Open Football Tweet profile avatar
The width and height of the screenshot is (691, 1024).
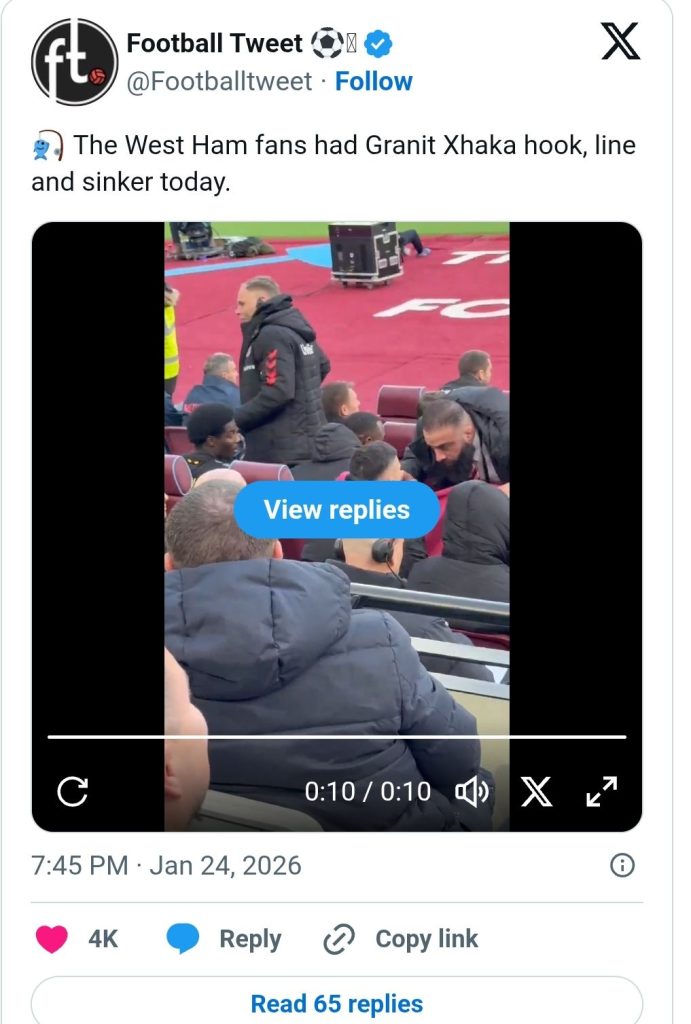tap(75, 62)
